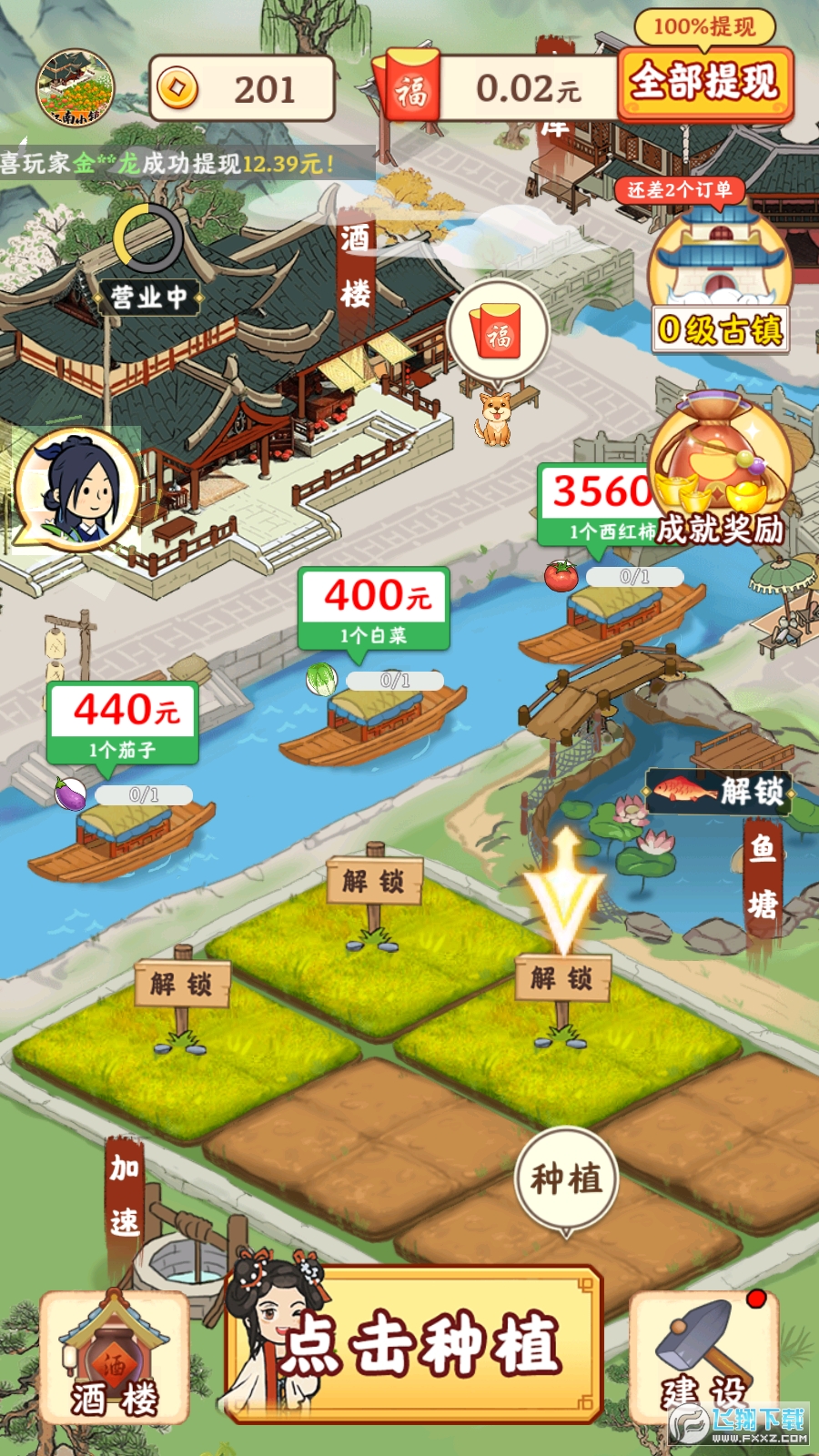Open the 酒楼 button at bottom left

pyautogui.click(x=115, y=1358)
